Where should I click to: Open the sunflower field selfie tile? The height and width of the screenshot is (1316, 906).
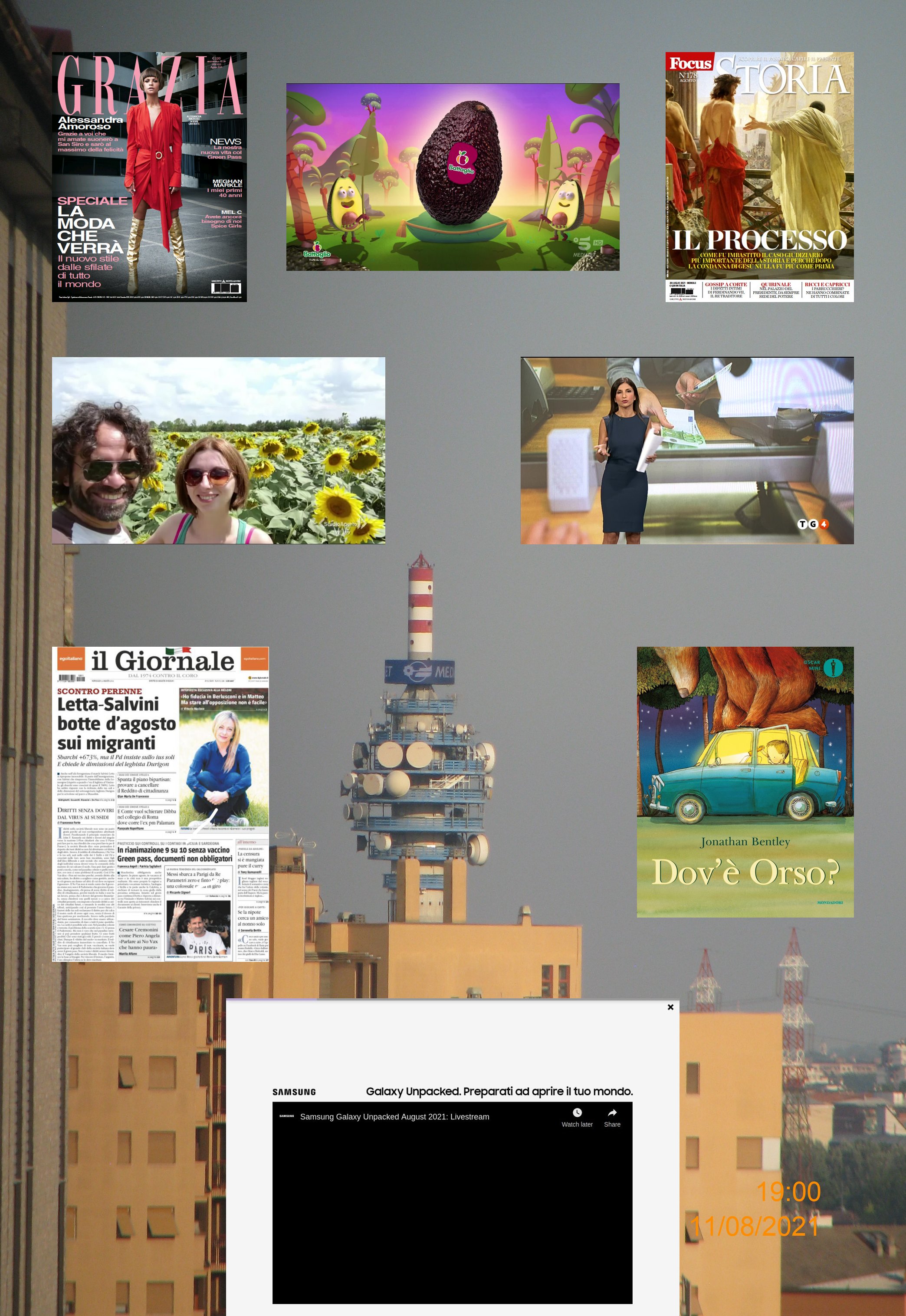(x=219, y=450)
